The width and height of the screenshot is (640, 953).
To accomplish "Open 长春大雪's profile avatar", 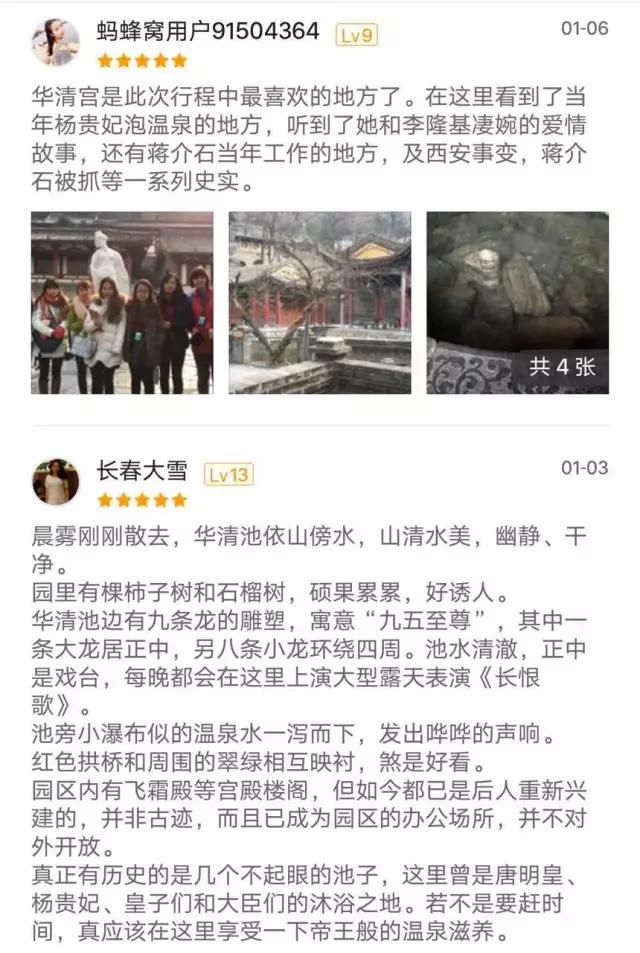I will click(55, 482).
